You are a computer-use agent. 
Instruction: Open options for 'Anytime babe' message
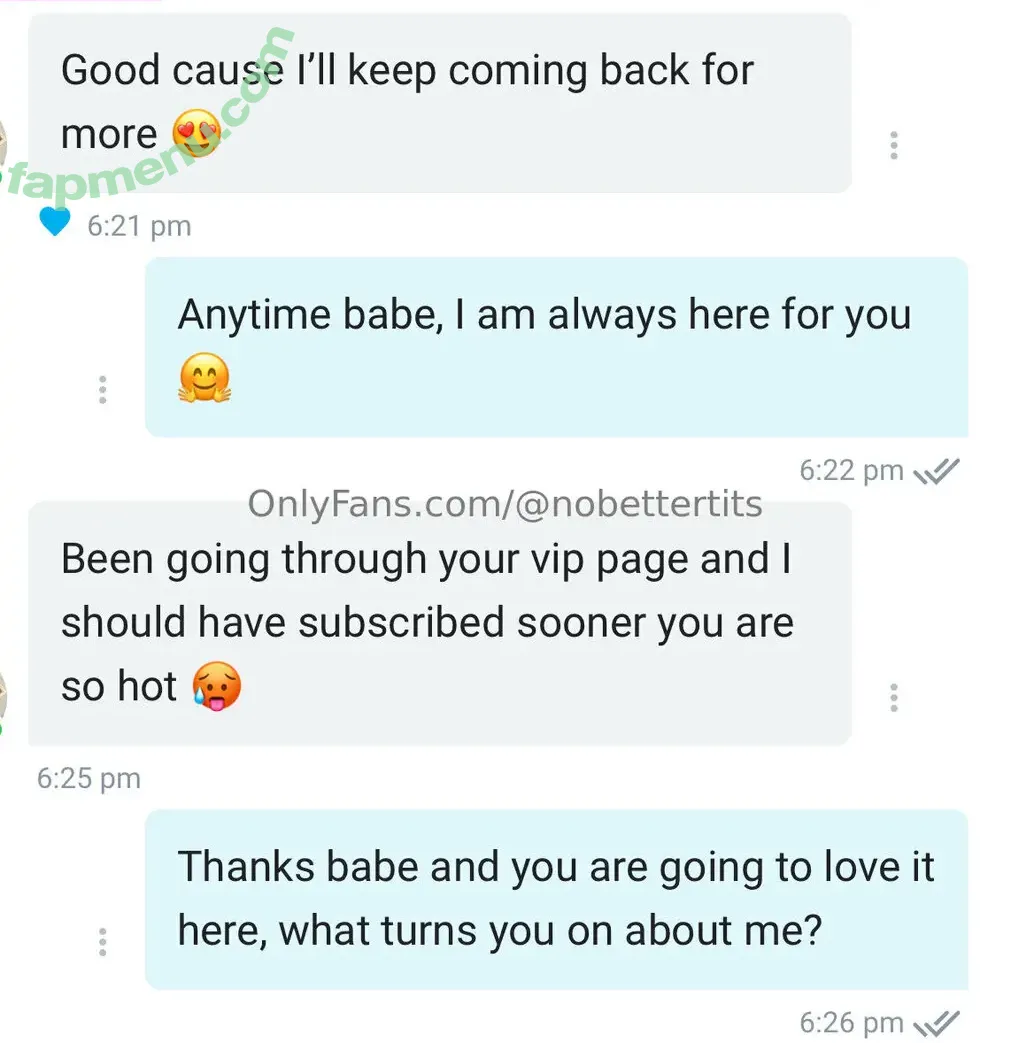click(102, 389)
